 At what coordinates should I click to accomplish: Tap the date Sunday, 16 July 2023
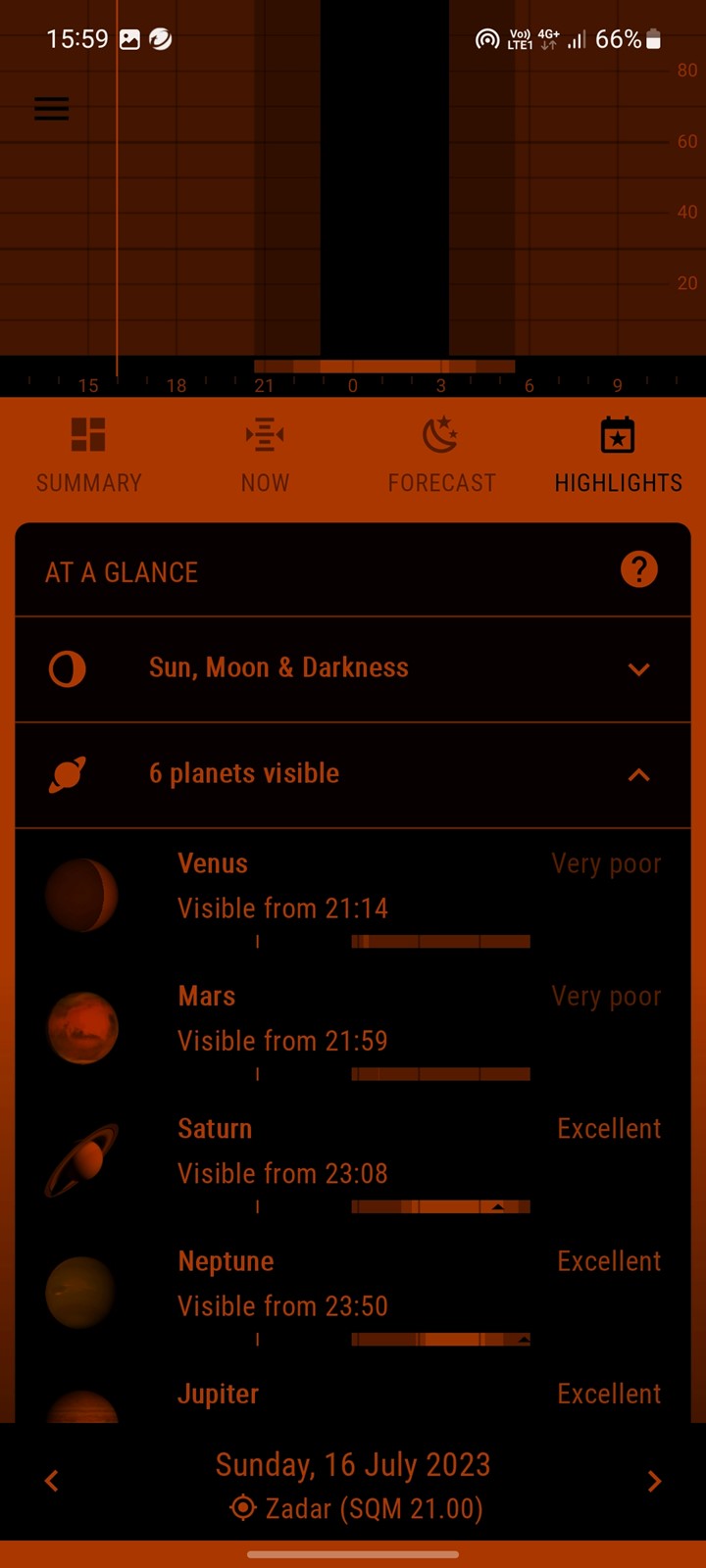[x=353, y=1464]
